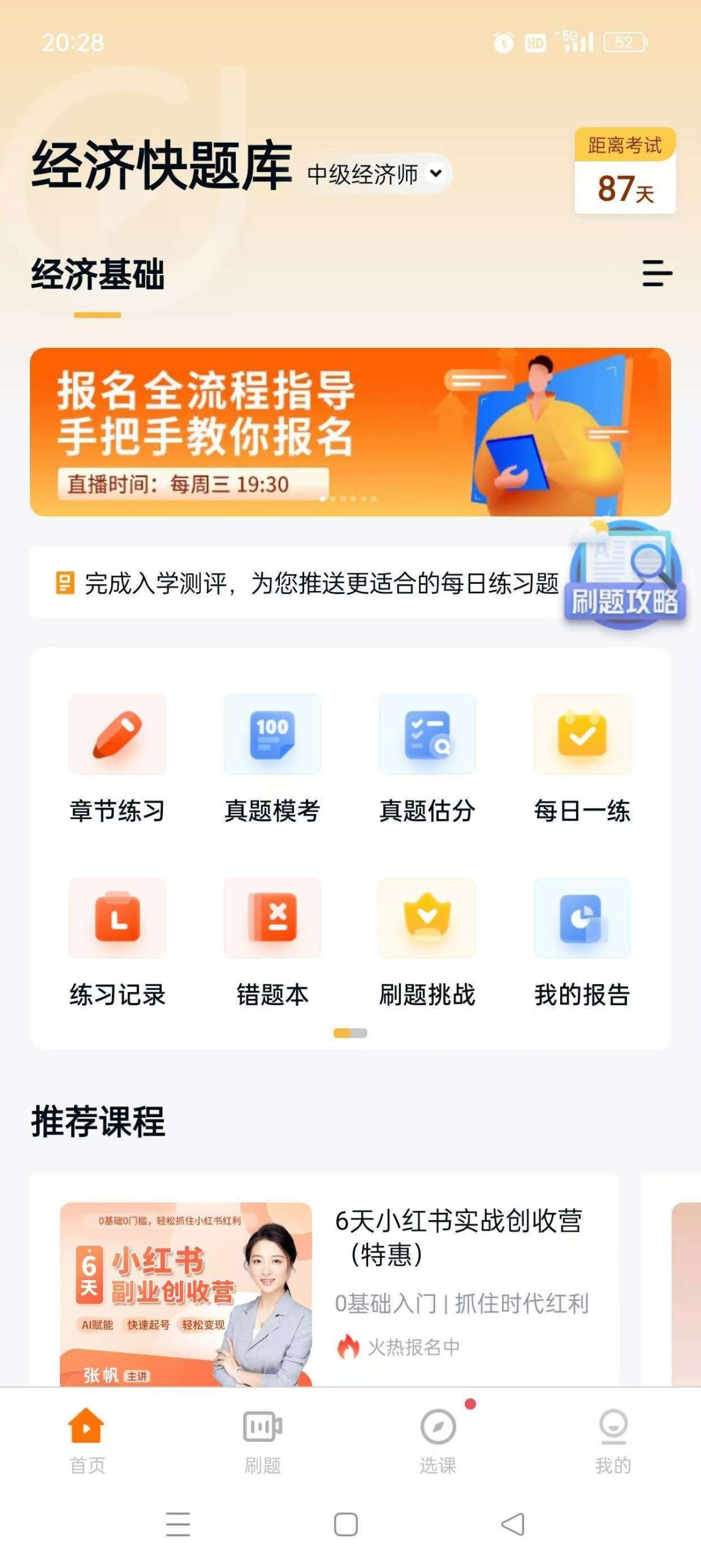Start 每日一练

[582, 759]
